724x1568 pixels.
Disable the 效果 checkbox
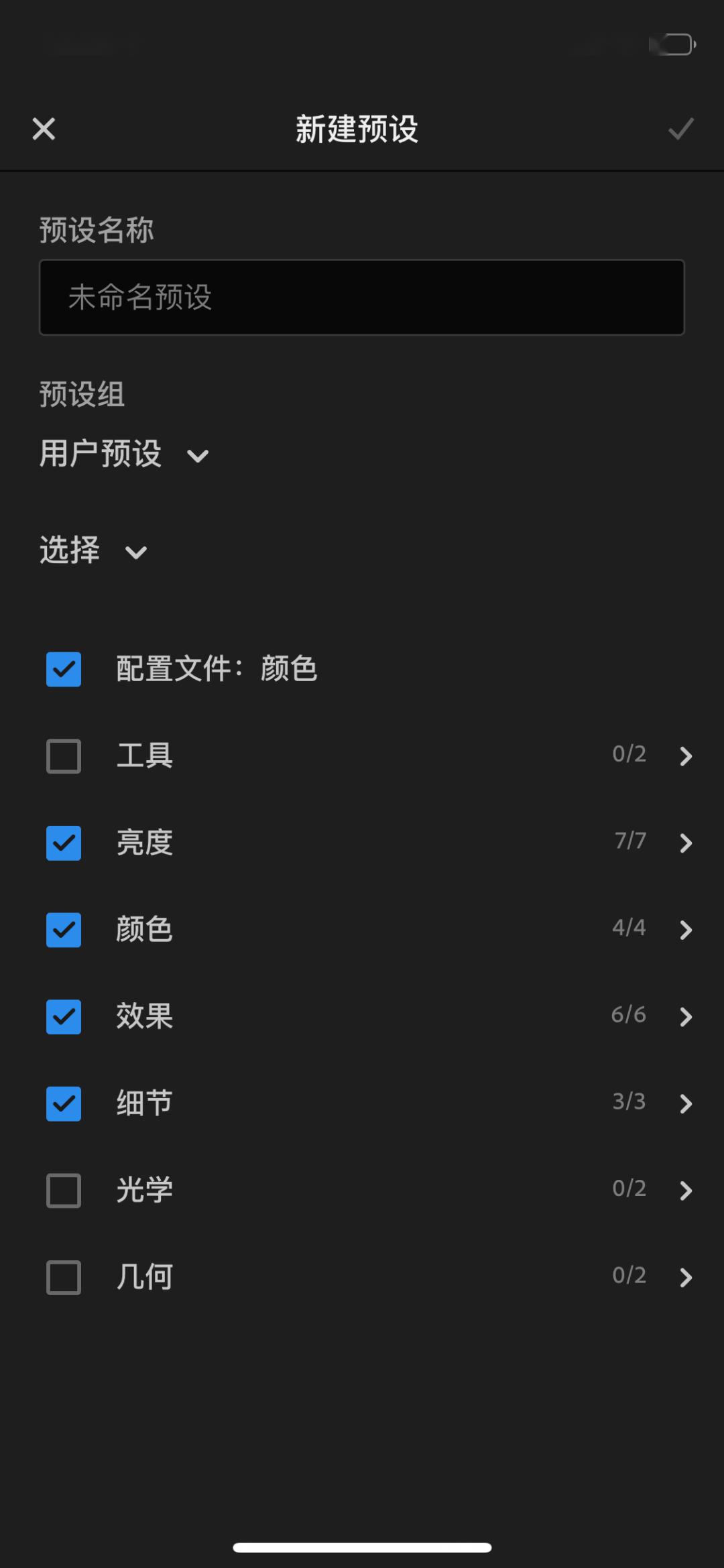pos(63,1017)
